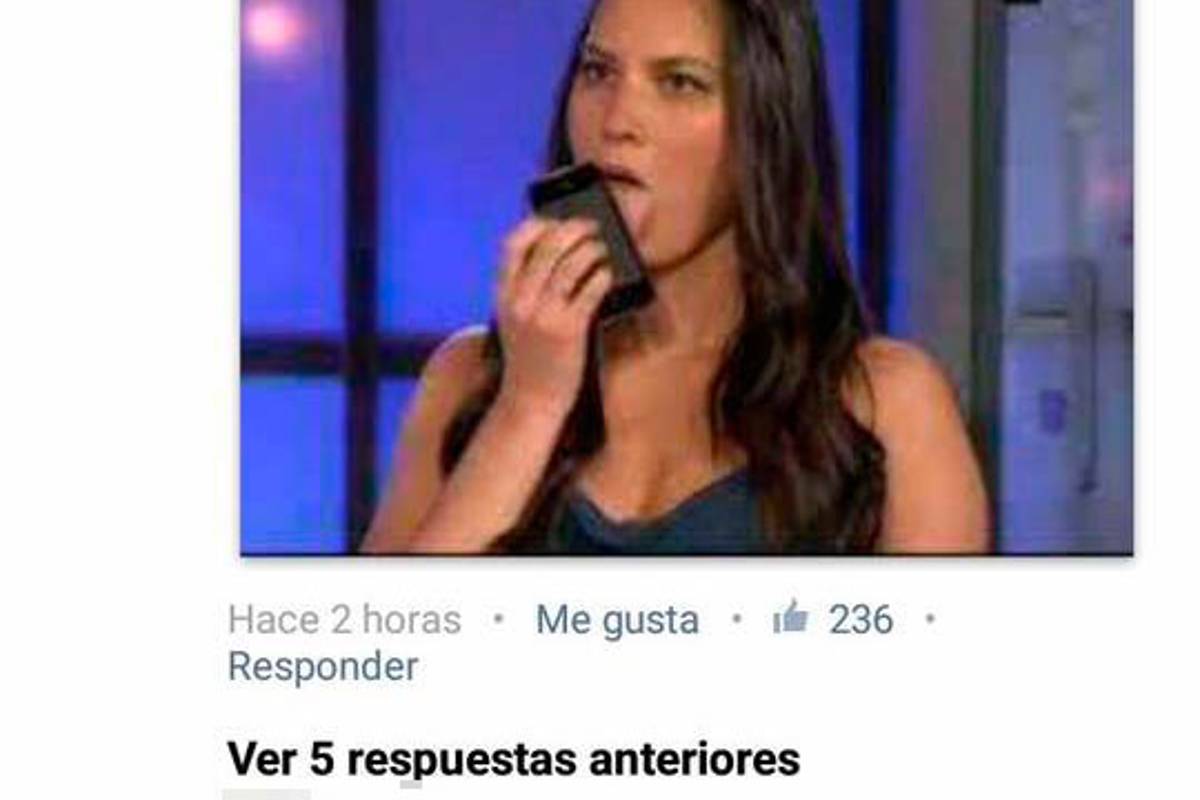The height and width of the screenshot is (800, 1200).
Task: View the 236 likes on the comment
Action: pyautogui.click(x=835, y=620)
